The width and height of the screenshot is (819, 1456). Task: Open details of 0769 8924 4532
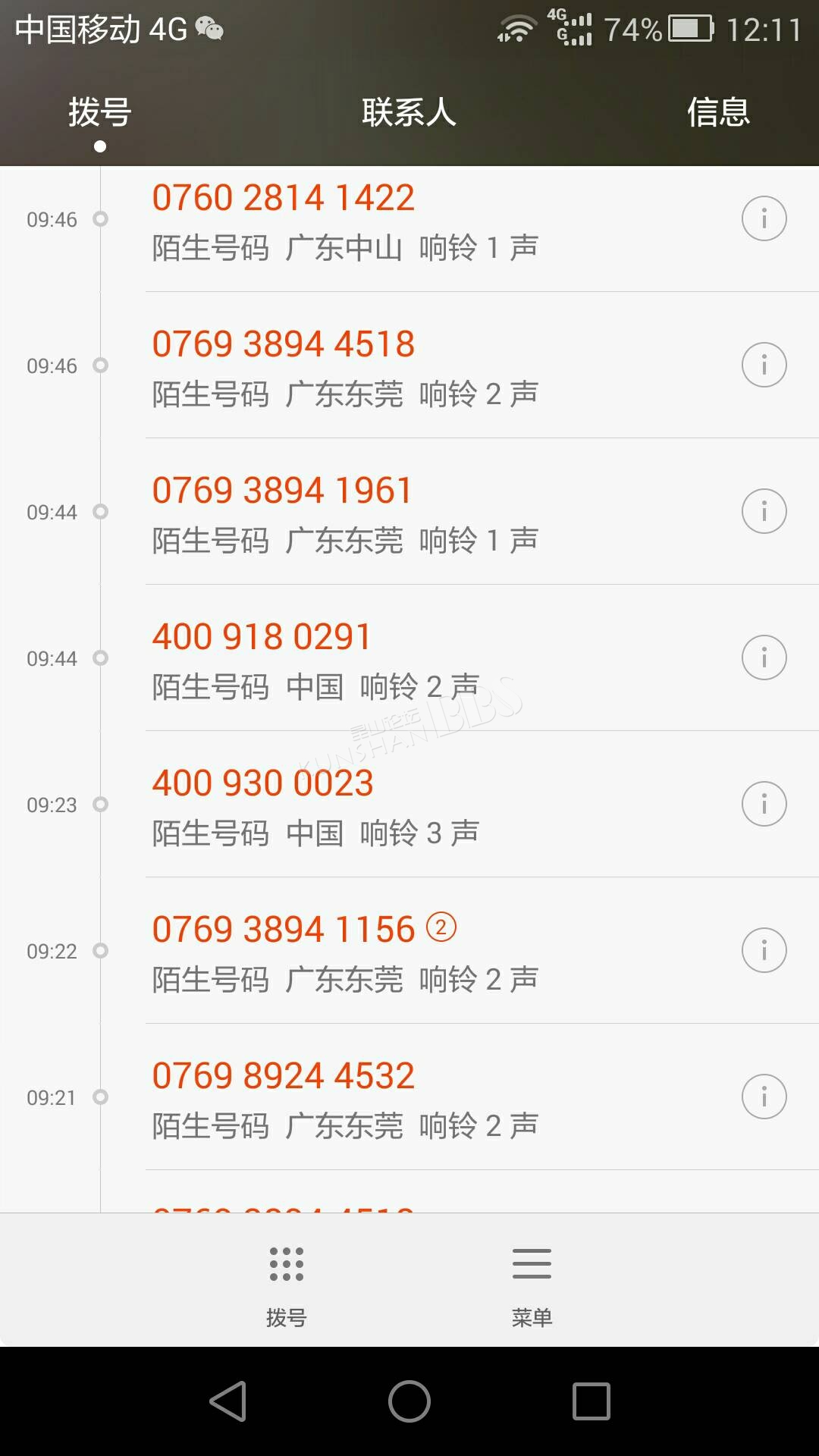pos(764,1097)
